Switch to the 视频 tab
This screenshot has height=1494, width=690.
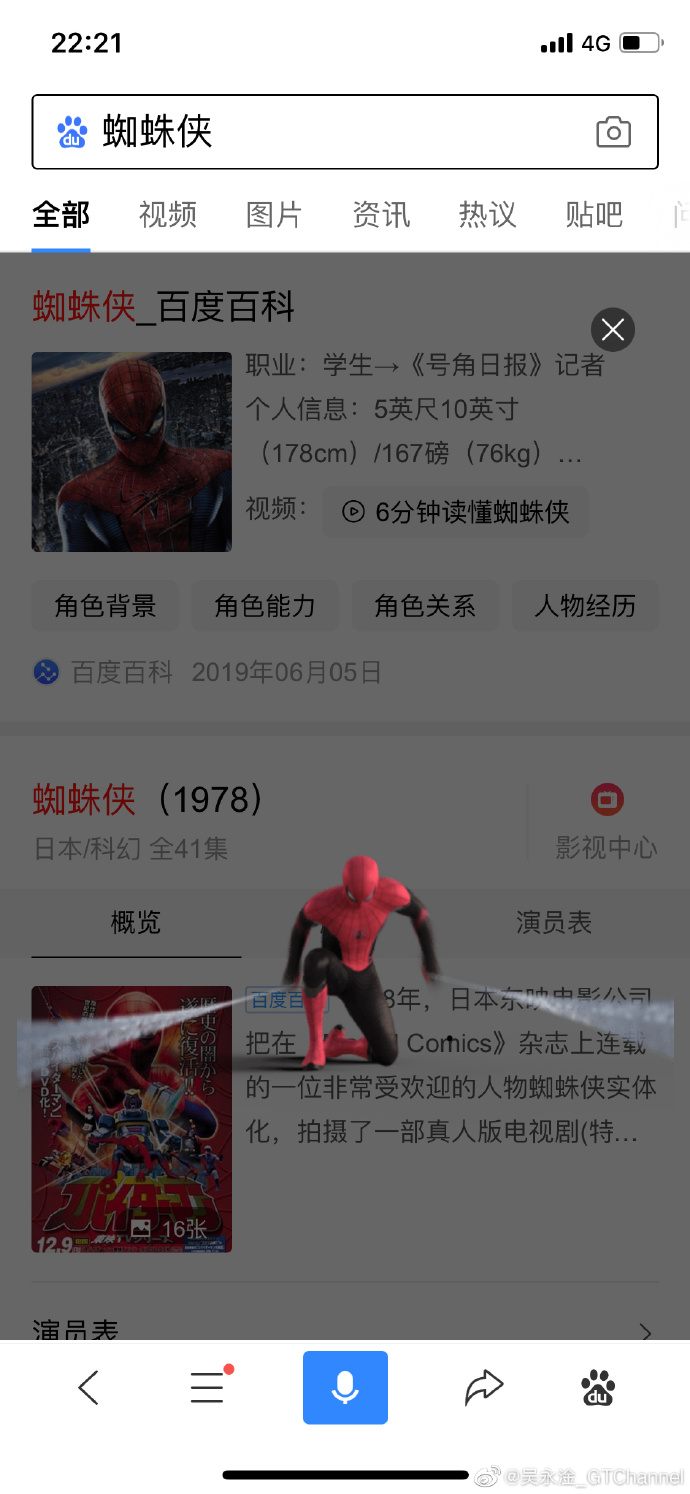[x=168, y=214]
